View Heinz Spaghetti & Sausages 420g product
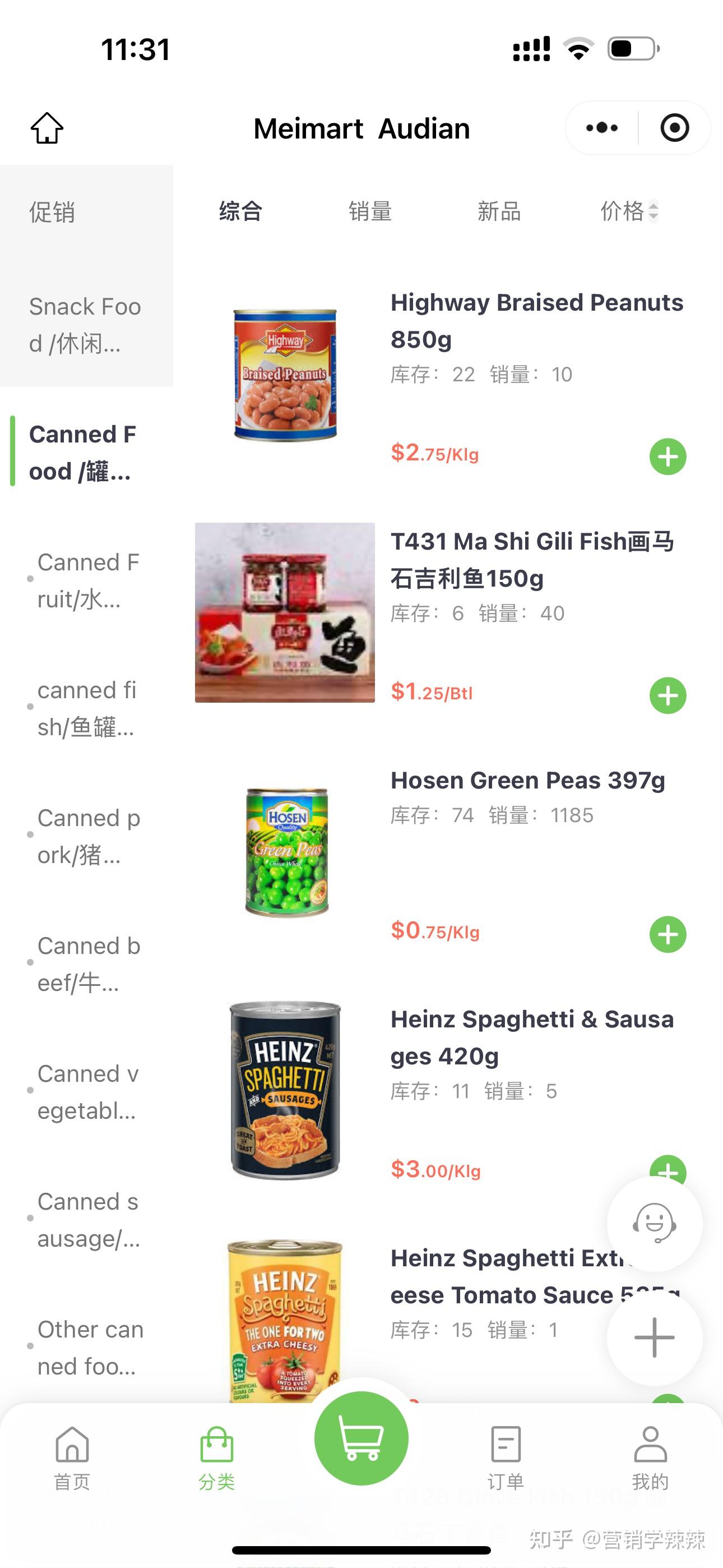The height and width of the screenshot is (1568, 723). (531, 1037)
